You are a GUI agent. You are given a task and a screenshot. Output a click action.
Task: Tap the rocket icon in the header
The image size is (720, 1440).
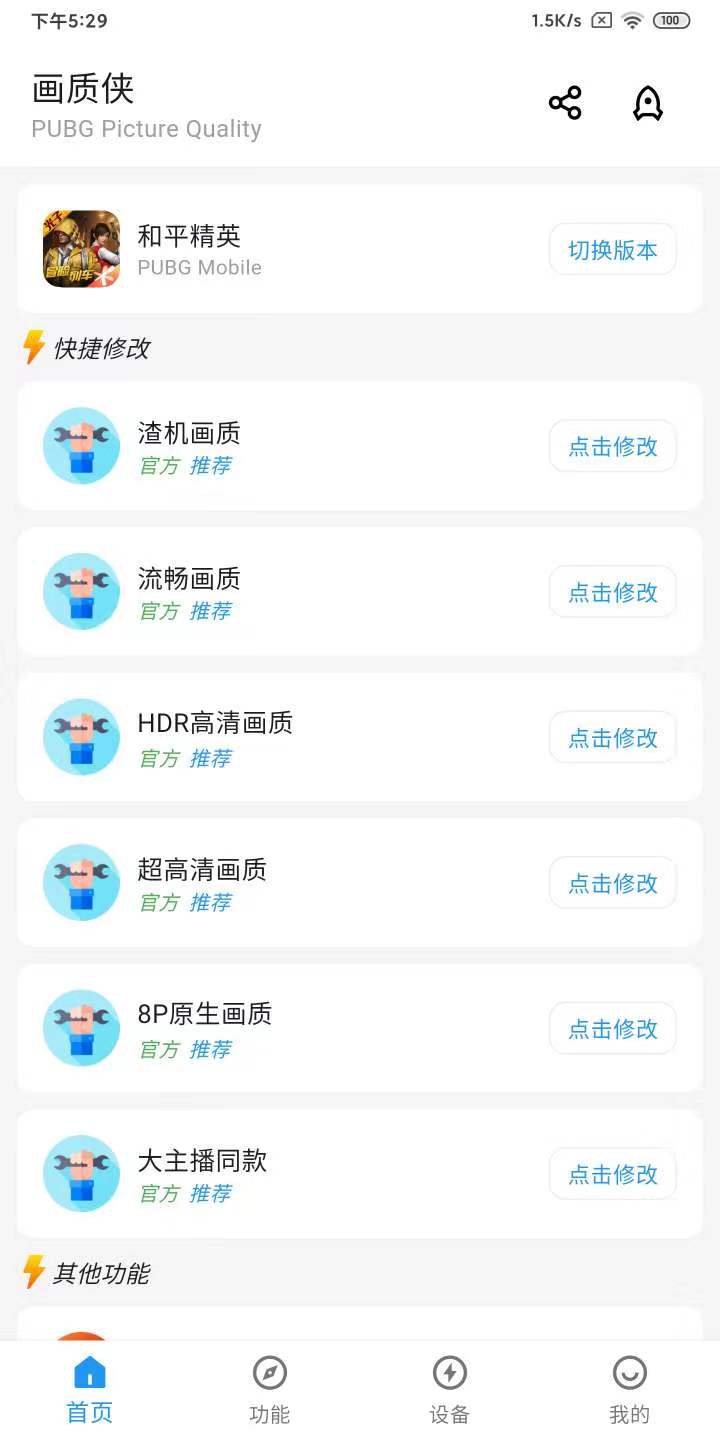pyautogui.click(x=647, y=103)
